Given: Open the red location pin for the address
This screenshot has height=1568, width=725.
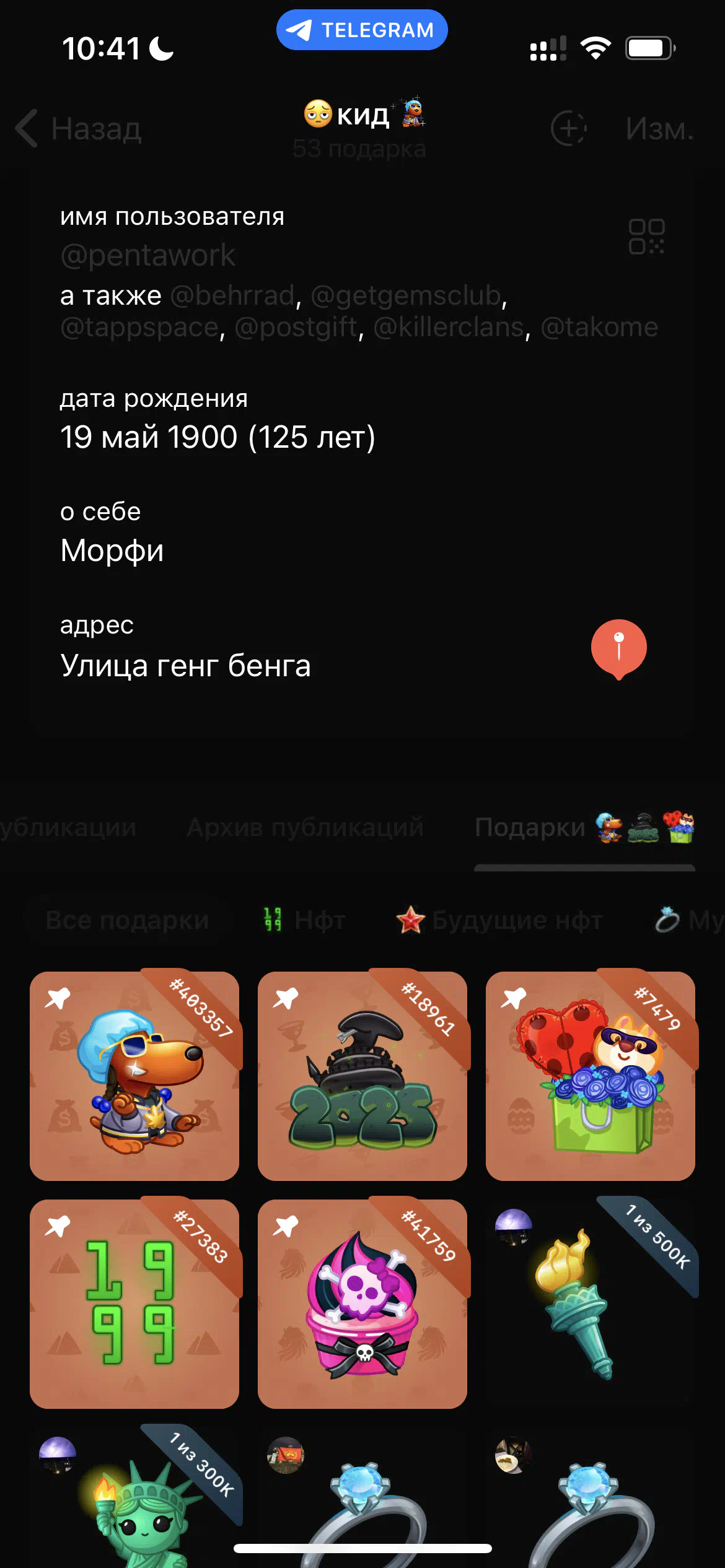Looking at the screenshot, I should coord(618,649).
